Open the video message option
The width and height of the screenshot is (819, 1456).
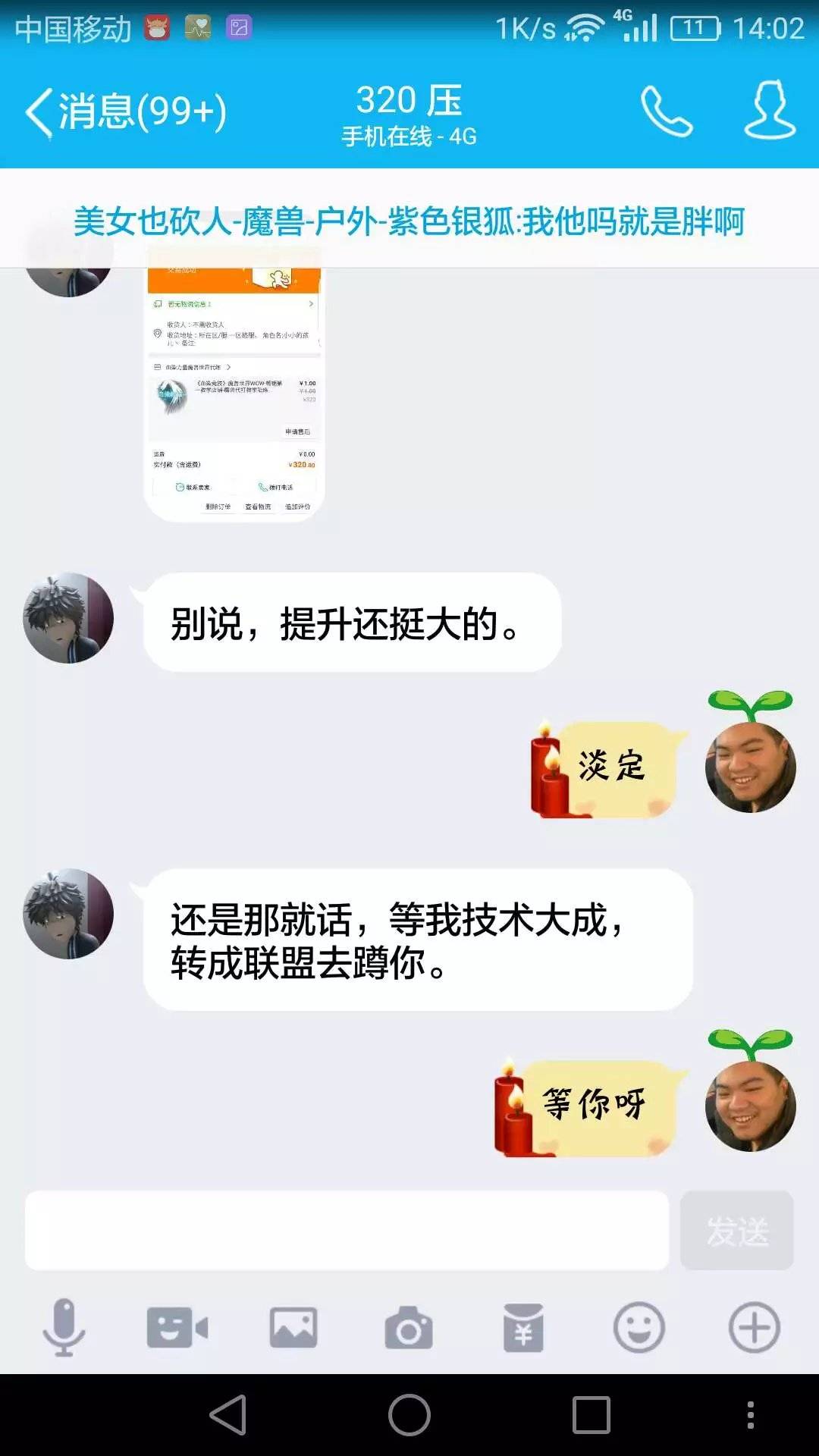177,1327
